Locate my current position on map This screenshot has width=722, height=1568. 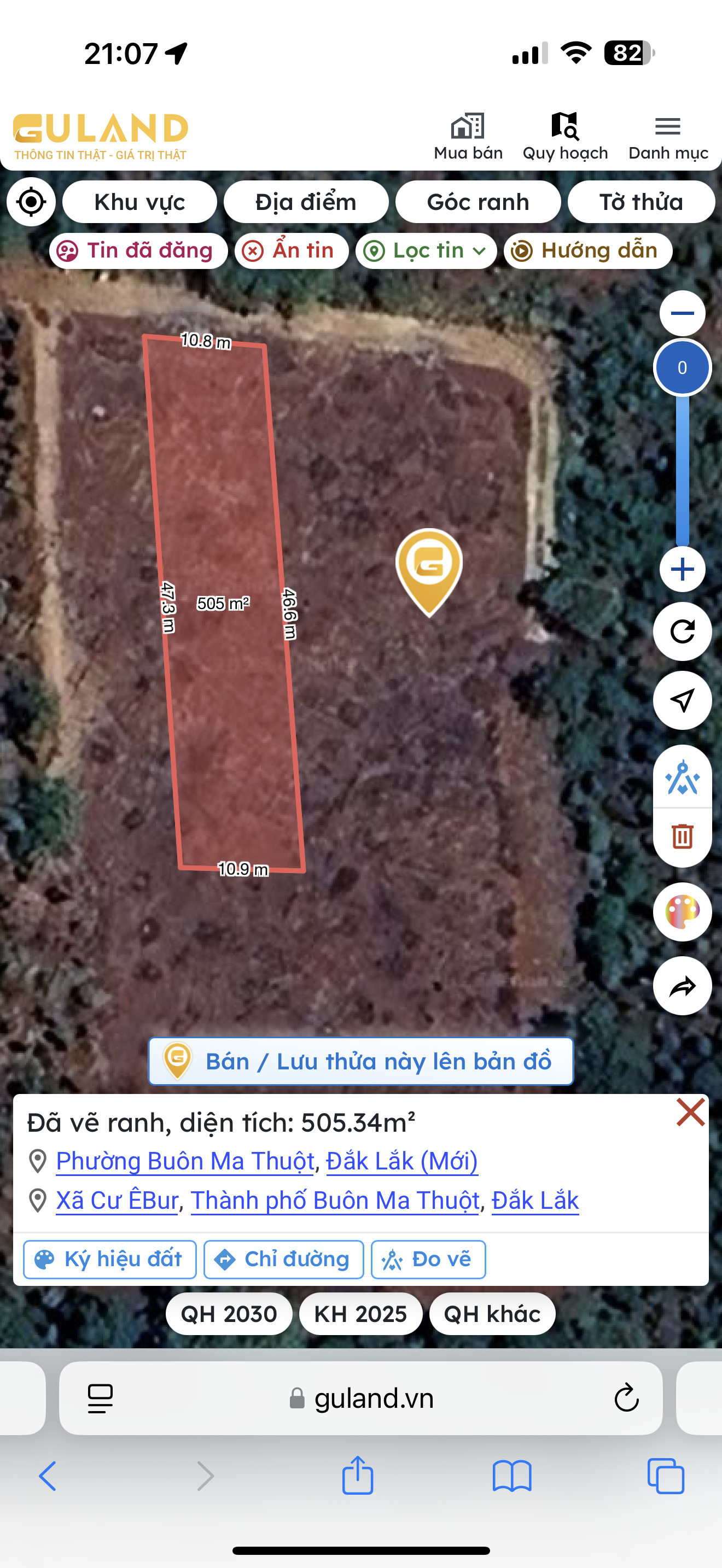coord(31,202)
